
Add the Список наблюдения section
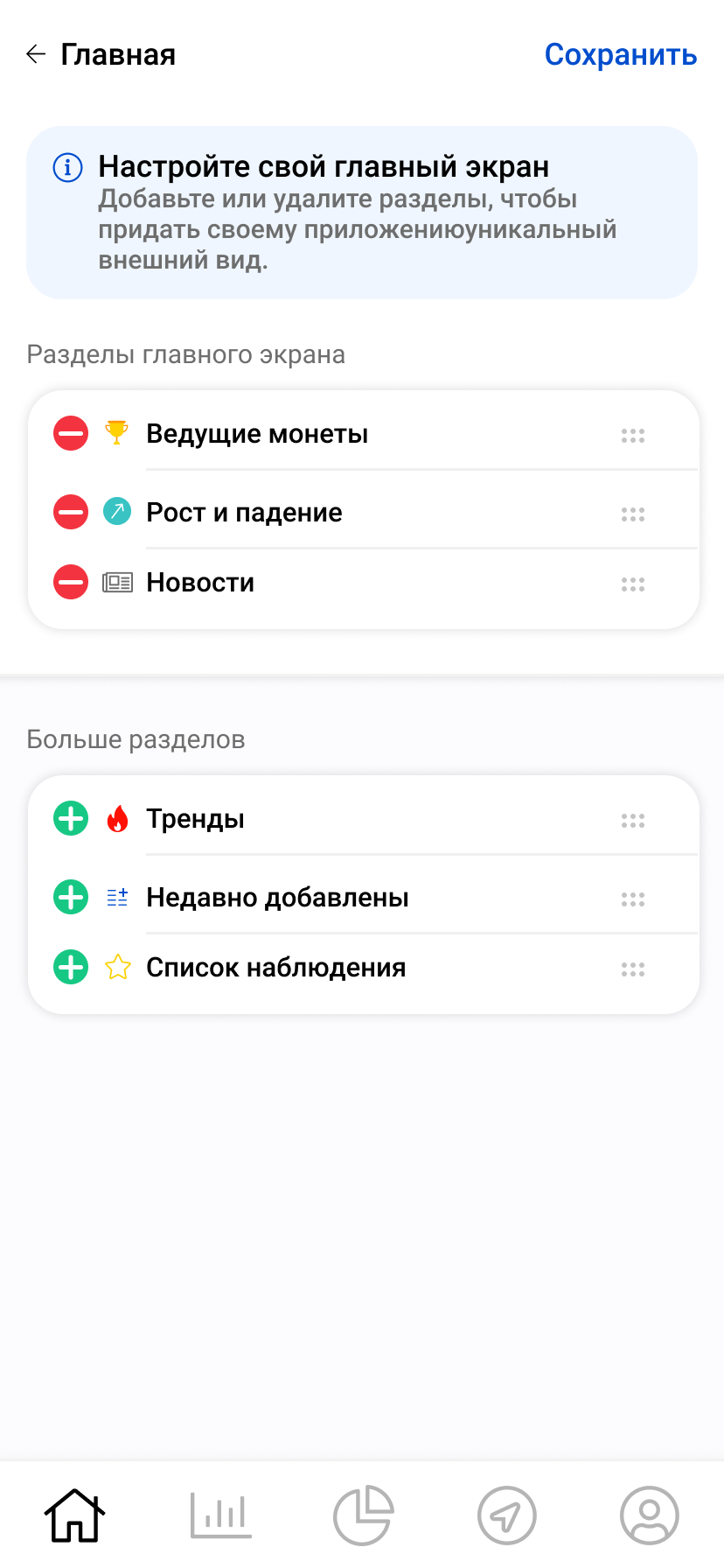tap(71, 968)
